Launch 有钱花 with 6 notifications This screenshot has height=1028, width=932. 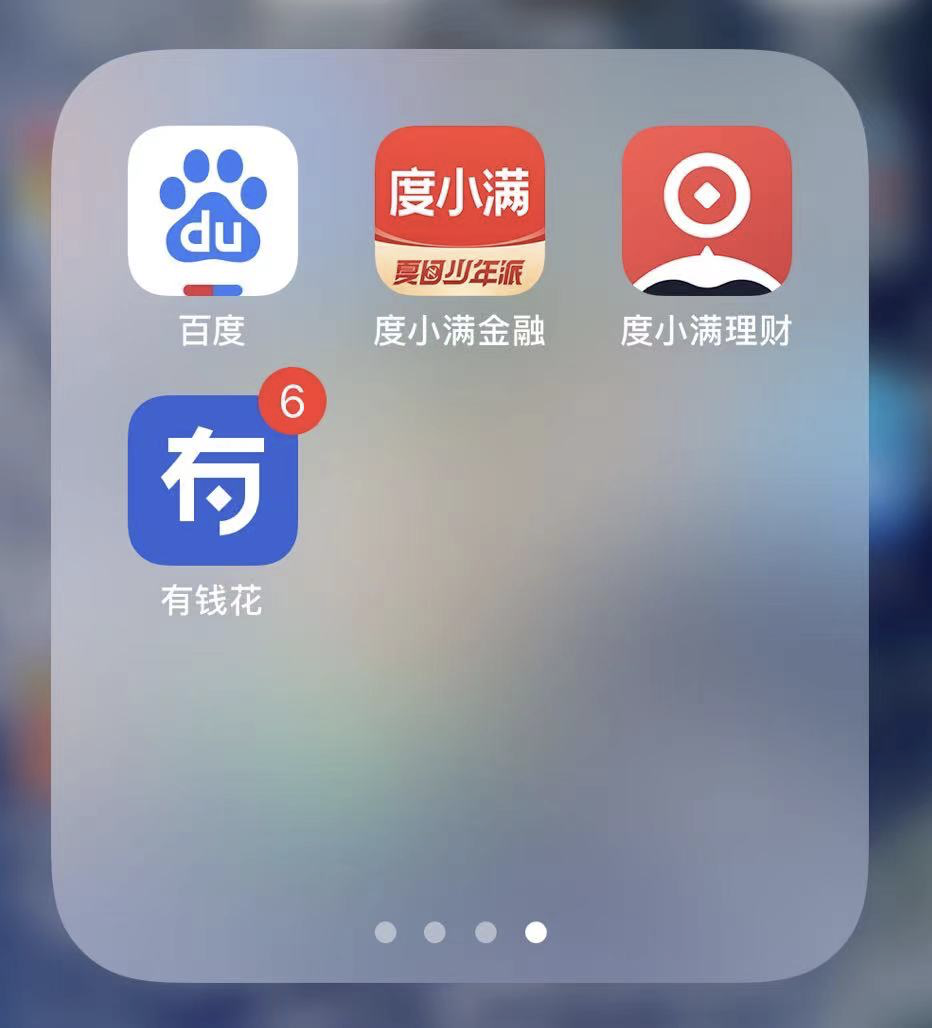(212, 481)
